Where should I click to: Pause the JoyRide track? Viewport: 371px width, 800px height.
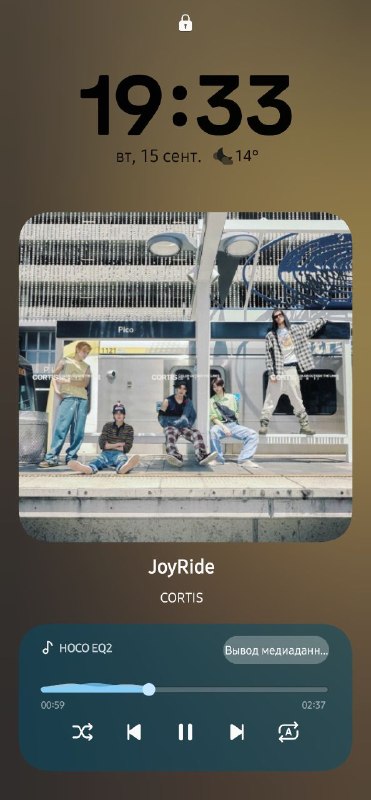[x=185, y=732]
